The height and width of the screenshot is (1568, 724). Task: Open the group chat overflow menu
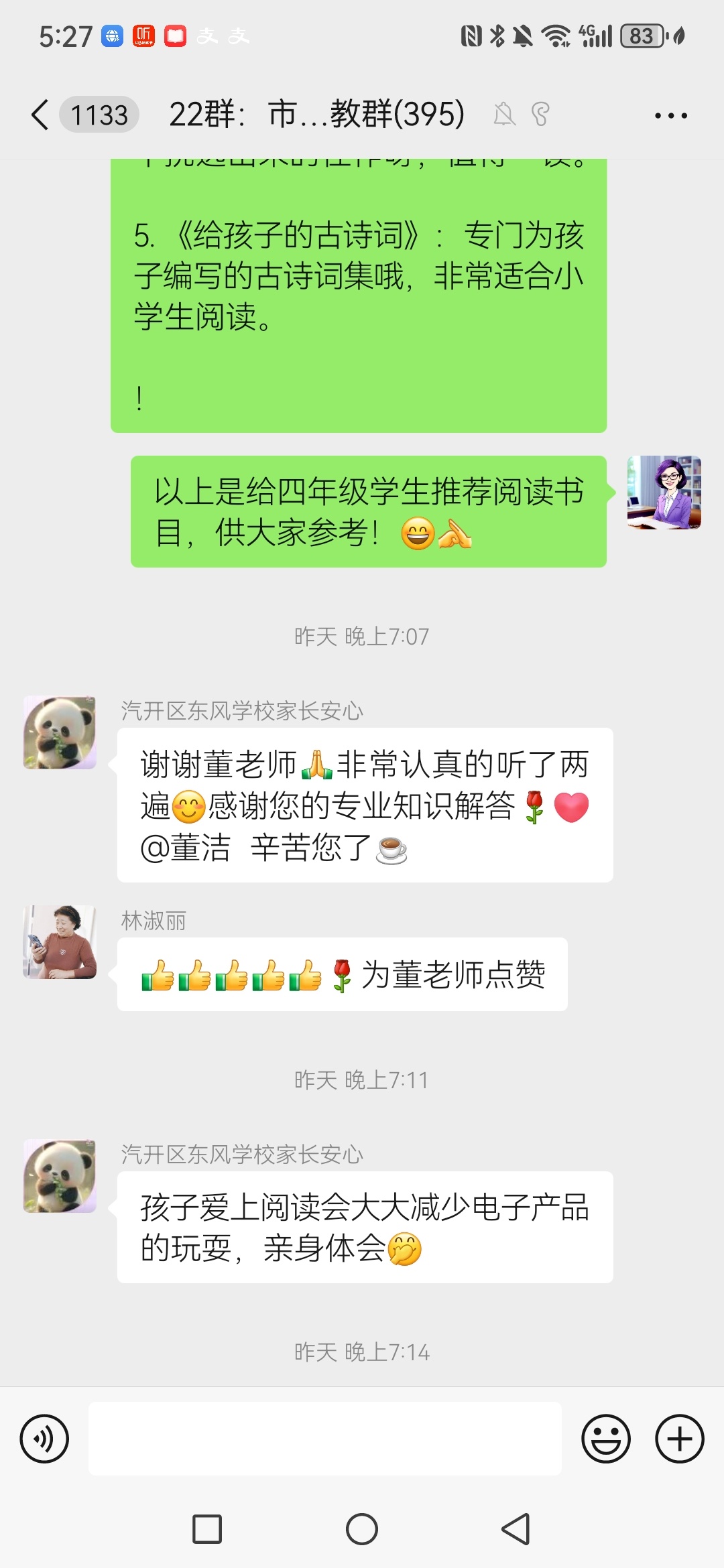pos(670,115)
